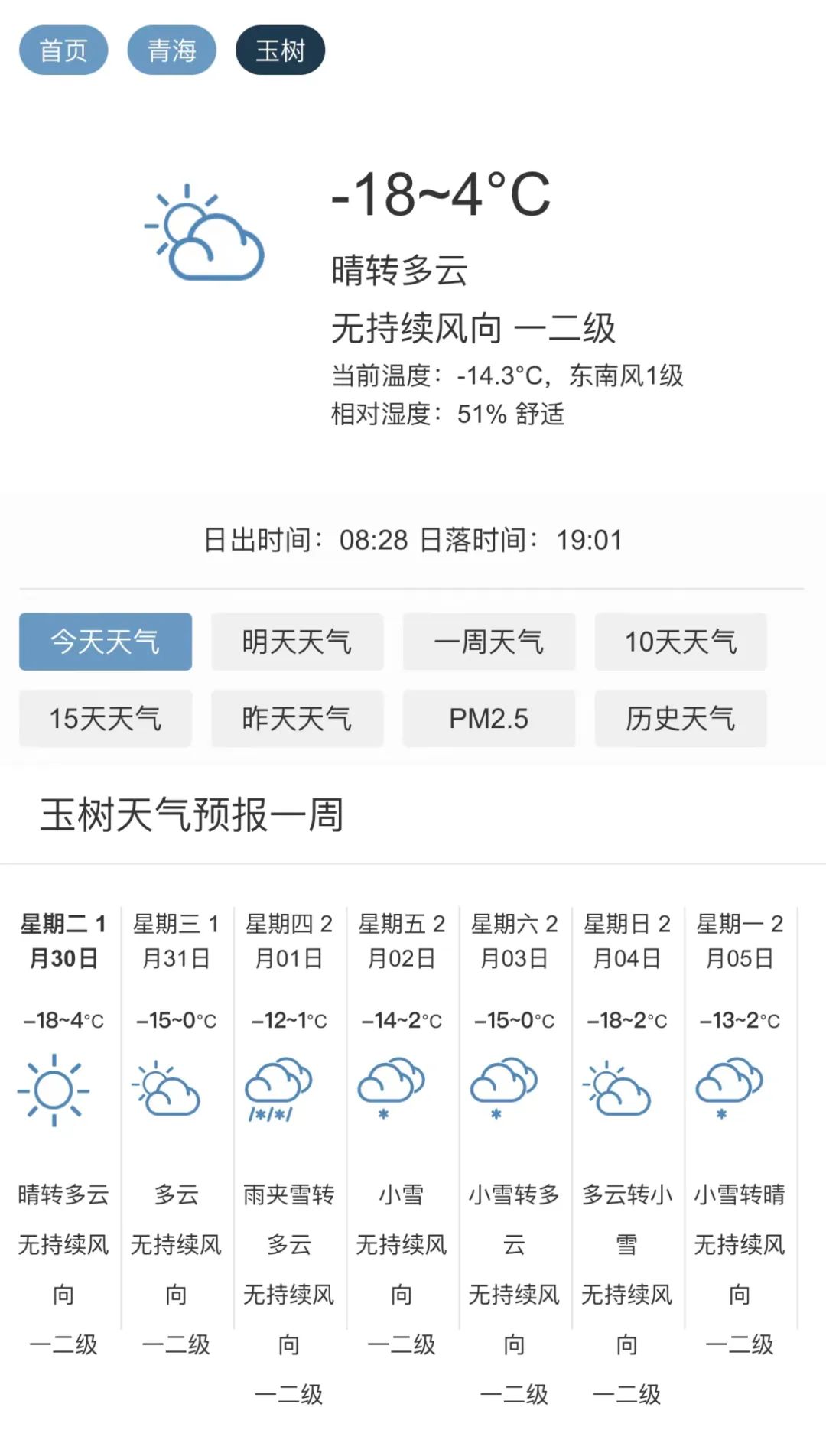Open 15天天气 forecast
This screenshot has width=826, height=1456.
(106, 718)
